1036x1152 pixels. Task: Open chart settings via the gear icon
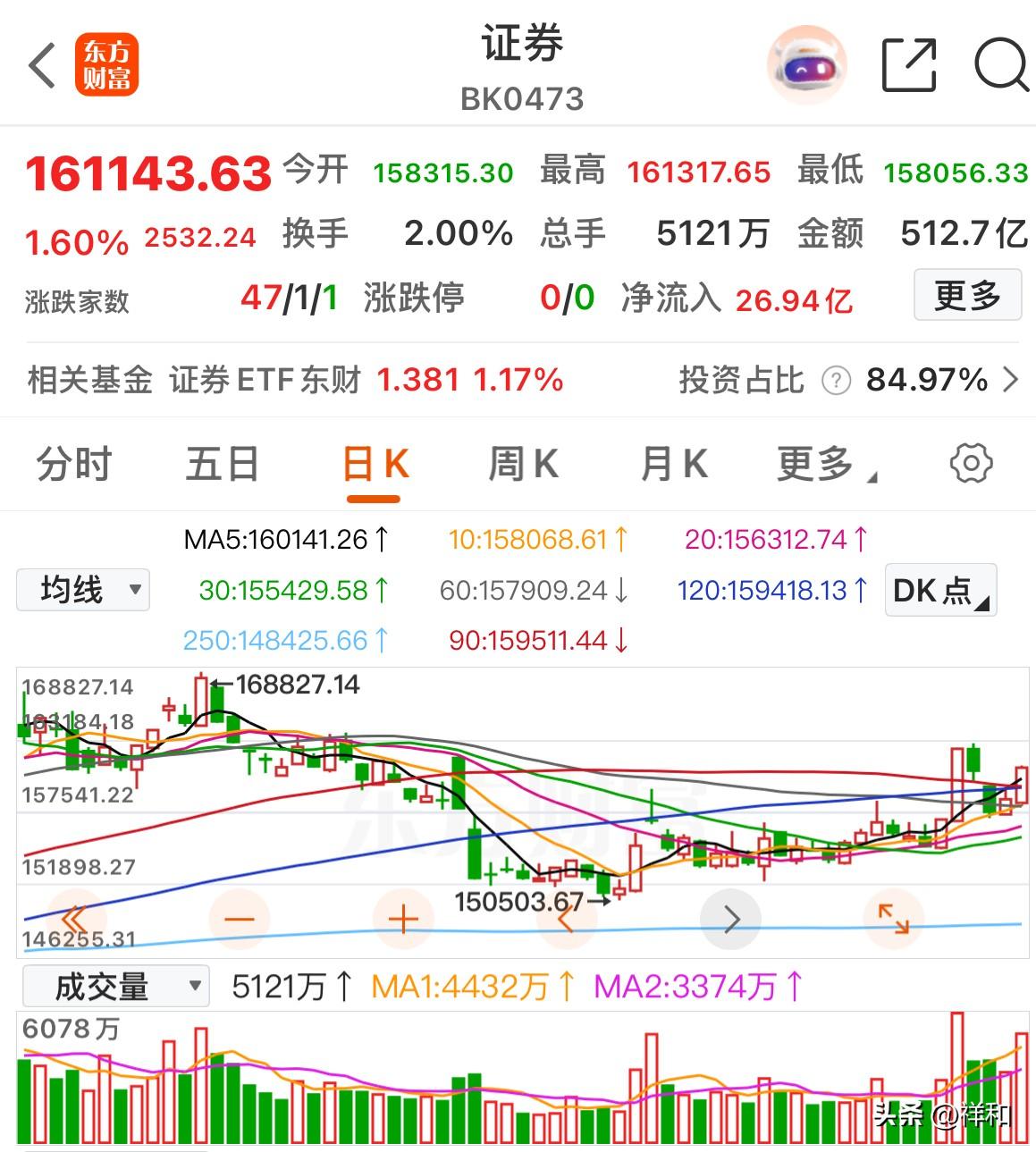tap(971, 463)
